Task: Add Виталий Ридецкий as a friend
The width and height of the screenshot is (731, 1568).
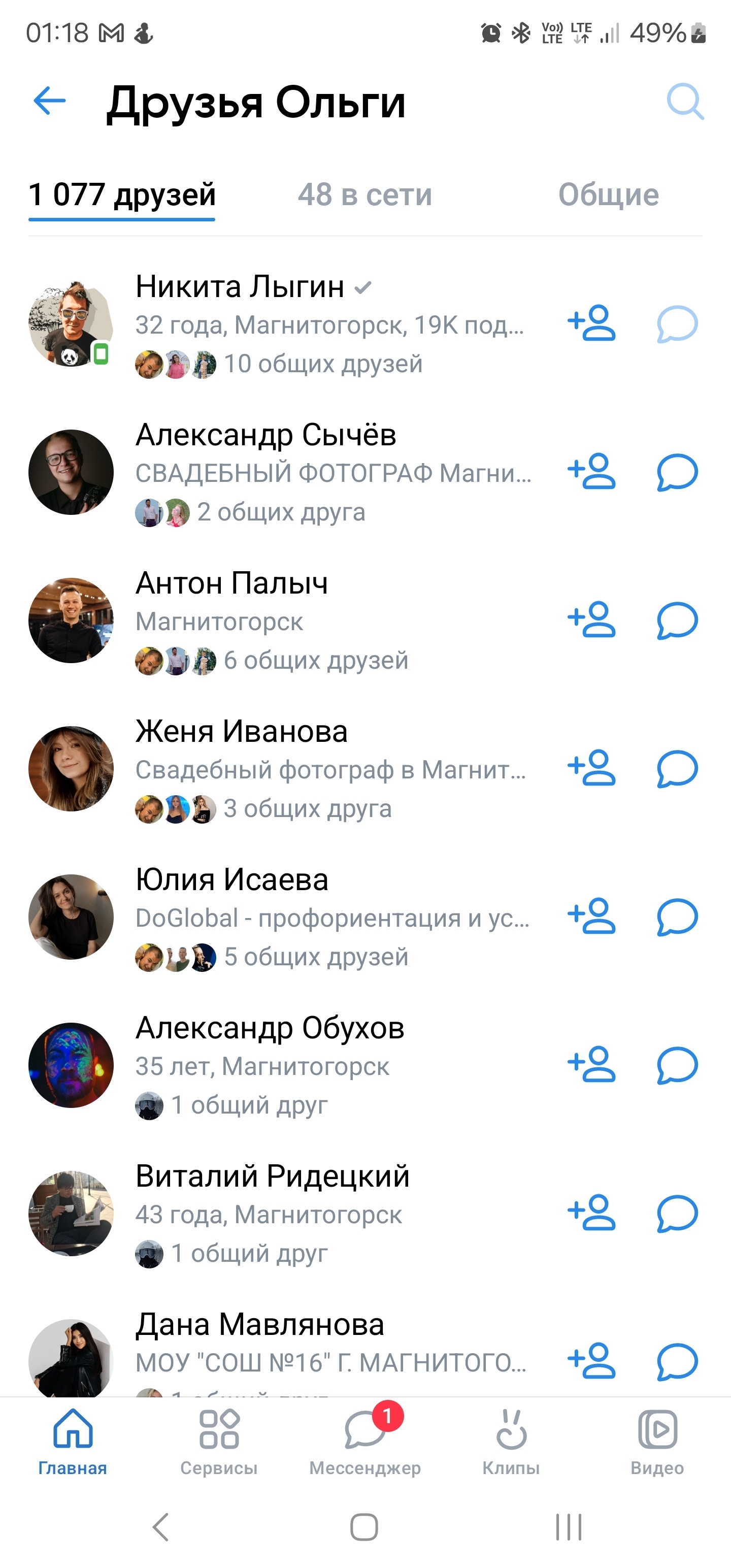Action: click(591, 1213)
